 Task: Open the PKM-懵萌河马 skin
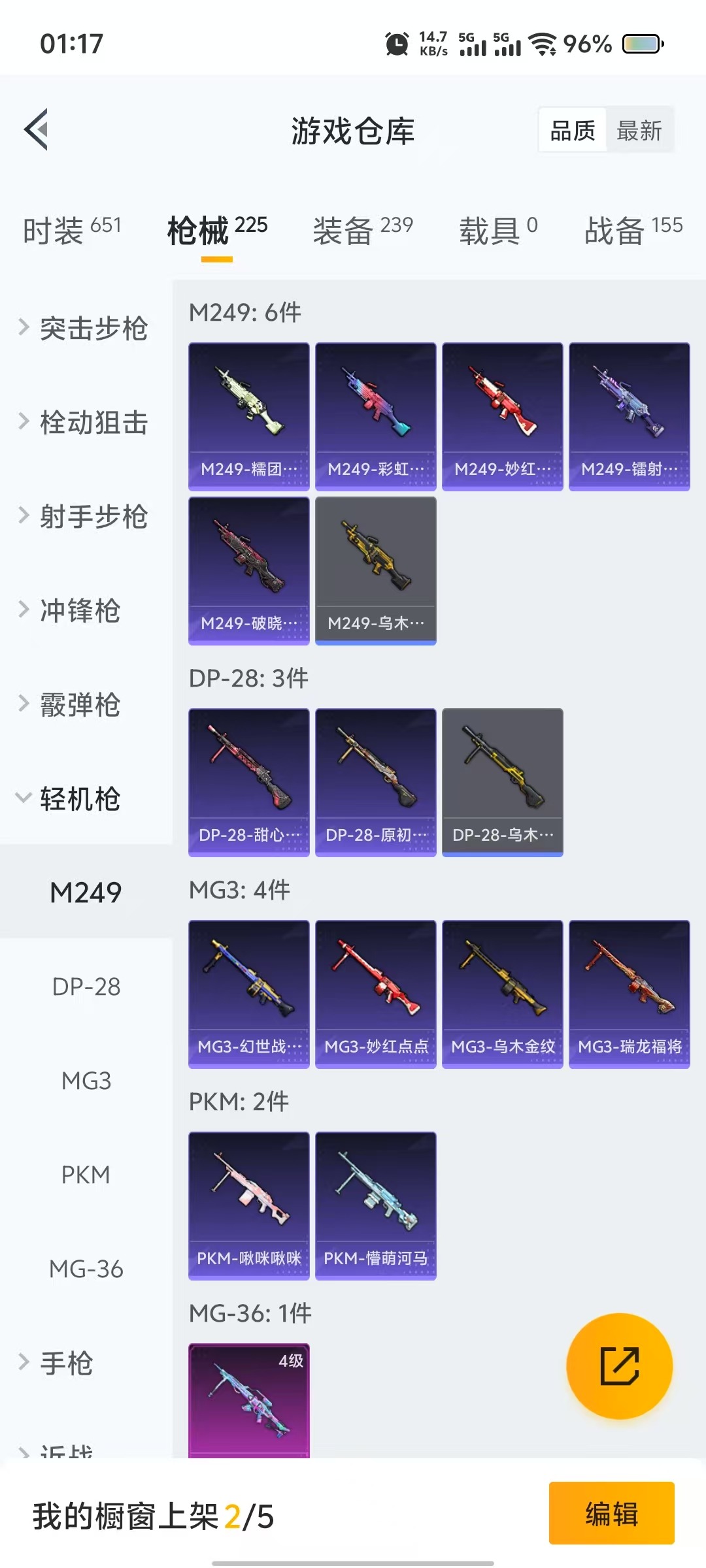pyautogui.click(x=376, y=1206)
